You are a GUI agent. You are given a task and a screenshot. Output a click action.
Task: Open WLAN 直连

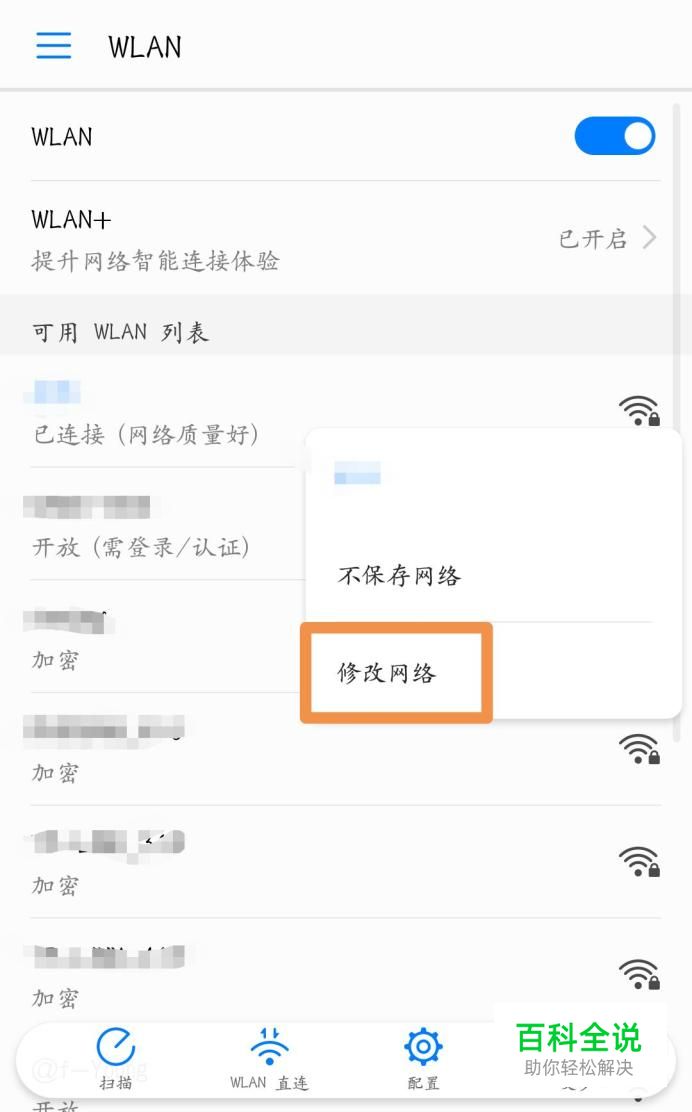point(269,1057)
